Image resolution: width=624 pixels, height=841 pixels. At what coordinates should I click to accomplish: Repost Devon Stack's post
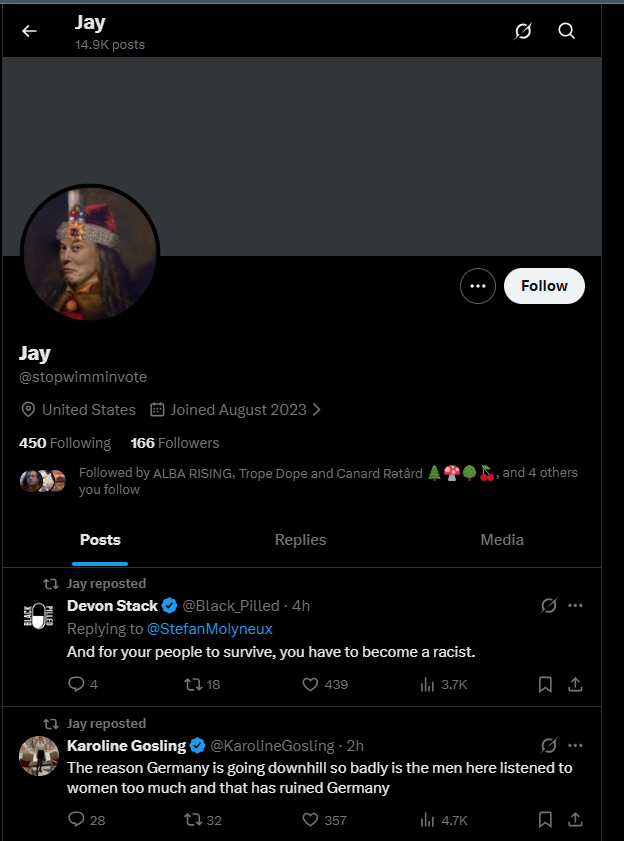click(x=194, y=685)
